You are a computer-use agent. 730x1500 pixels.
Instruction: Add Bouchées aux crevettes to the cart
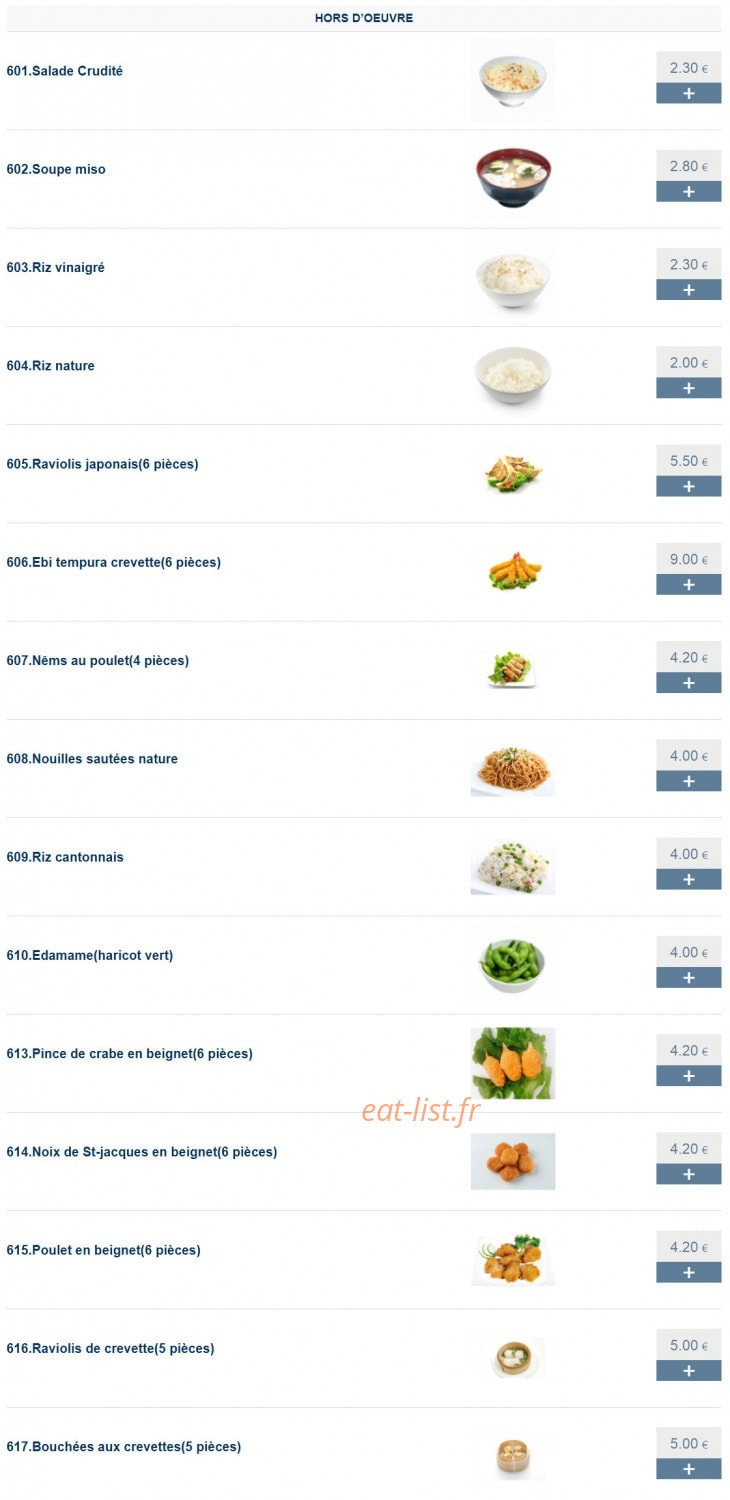[x=688, y=1469]
